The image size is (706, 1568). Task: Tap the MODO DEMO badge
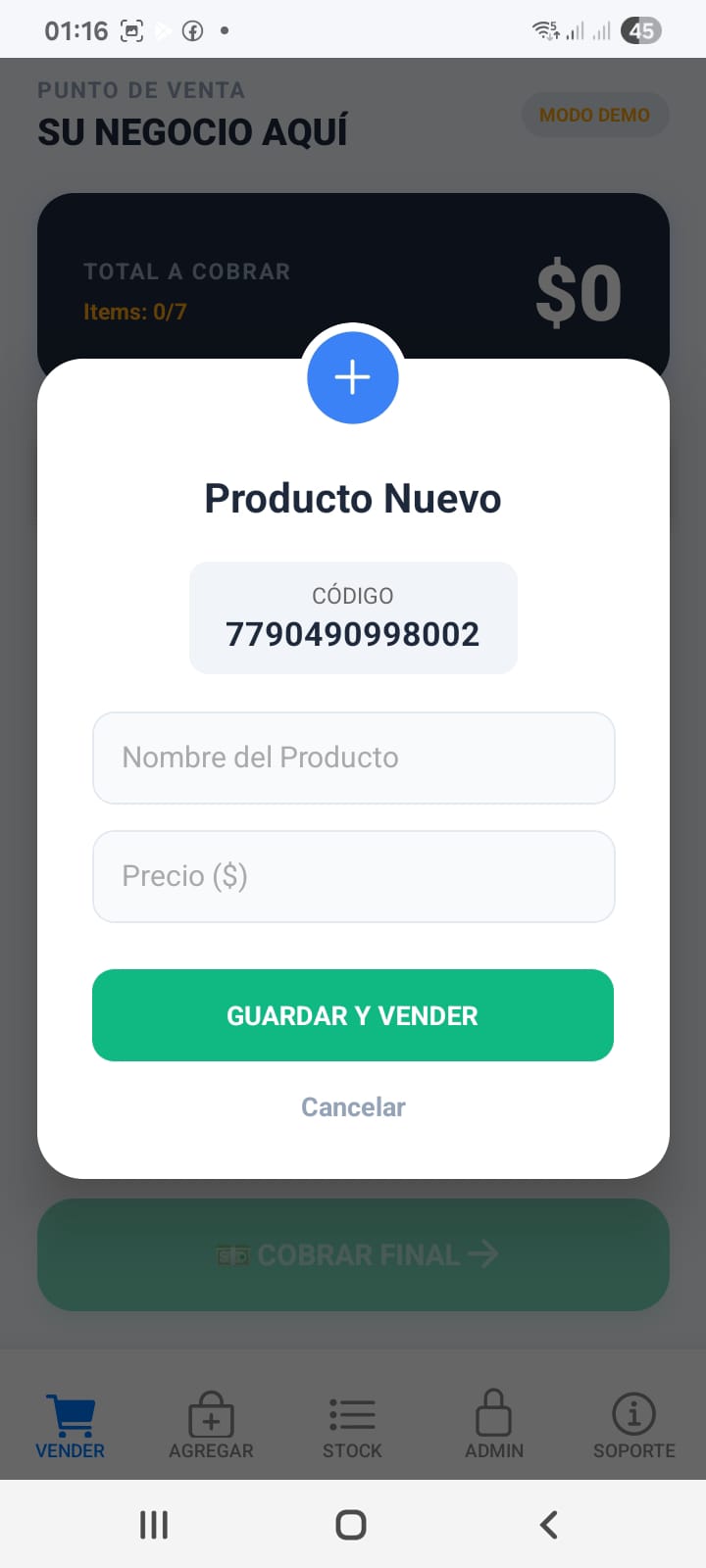click(x=594, y=115)
